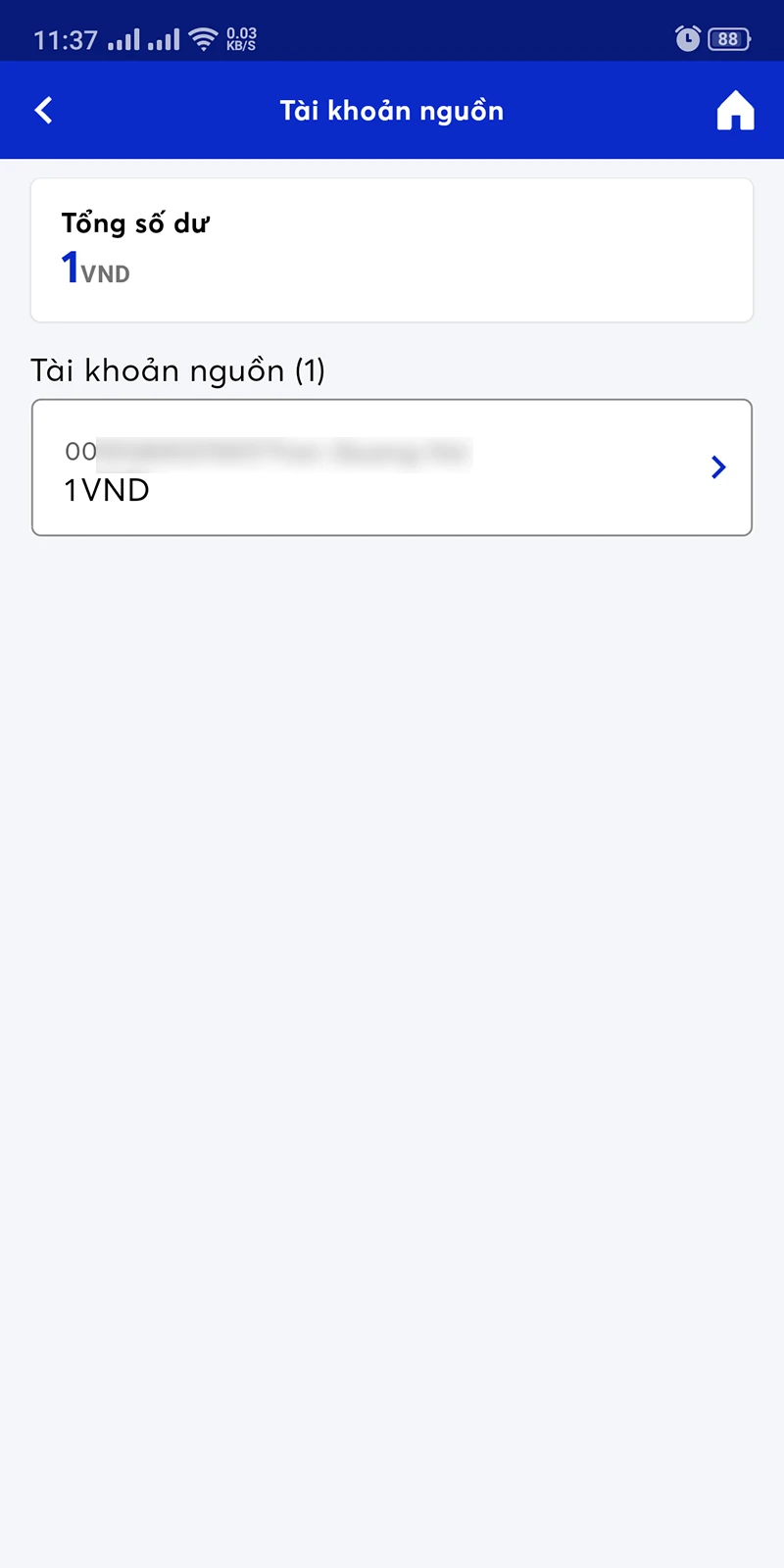
Task: Tap the alarm clock icon in status bar
Action: (x=687, y=38)
